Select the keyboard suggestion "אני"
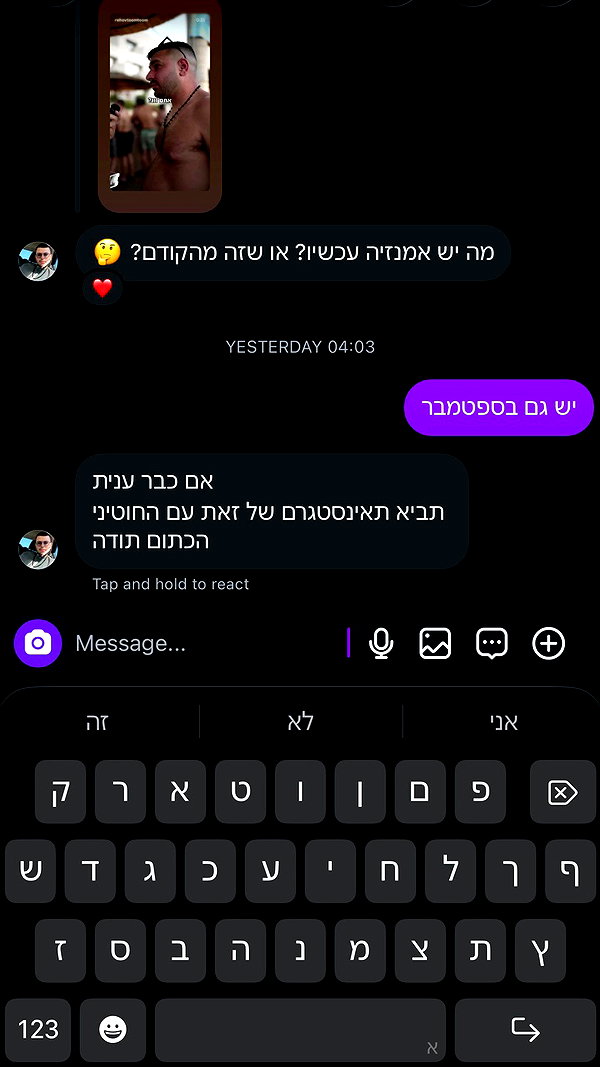This screenshot has height=1067, width=600. [x=503, y=722]
